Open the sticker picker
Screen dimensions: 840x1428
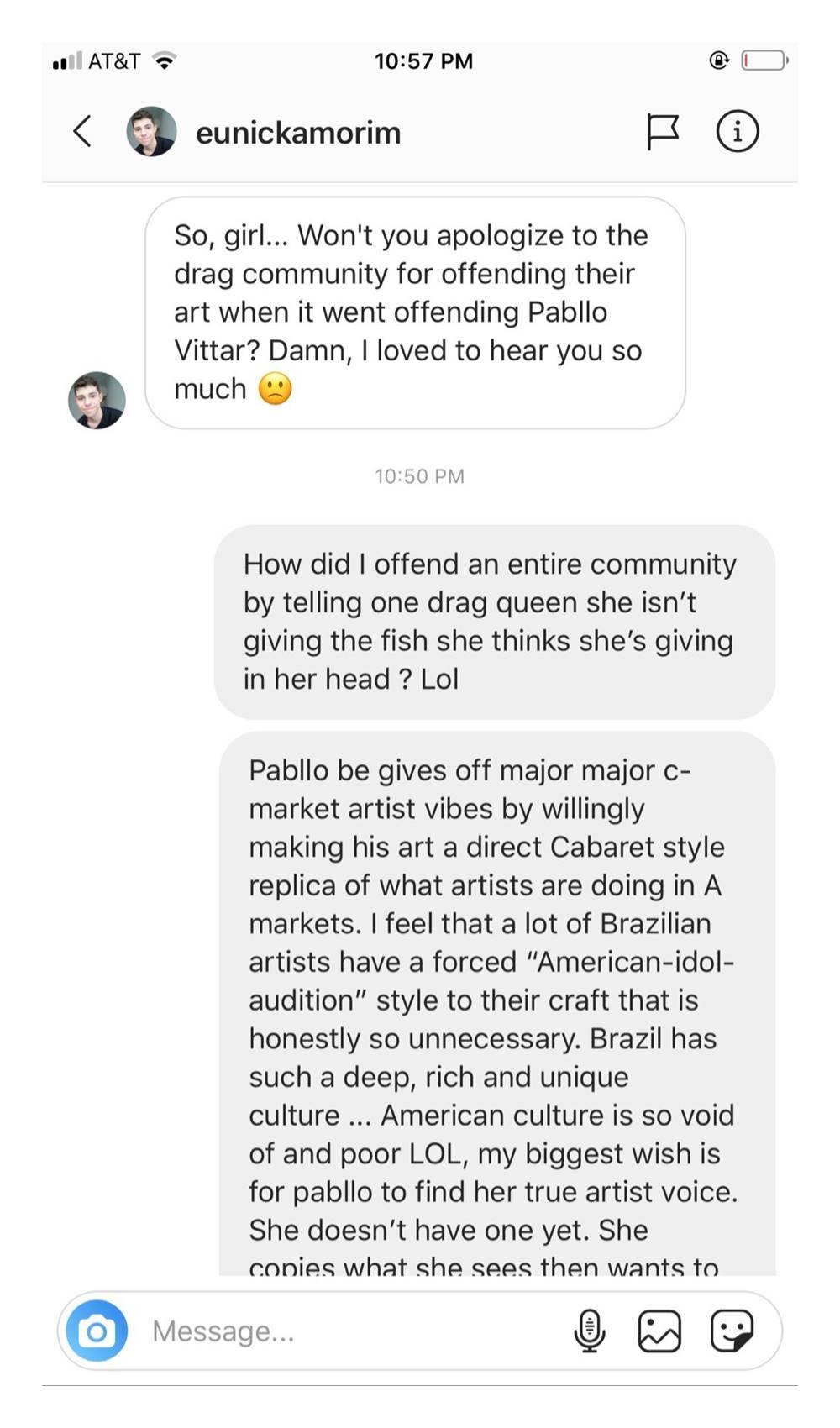point(732,1331)
